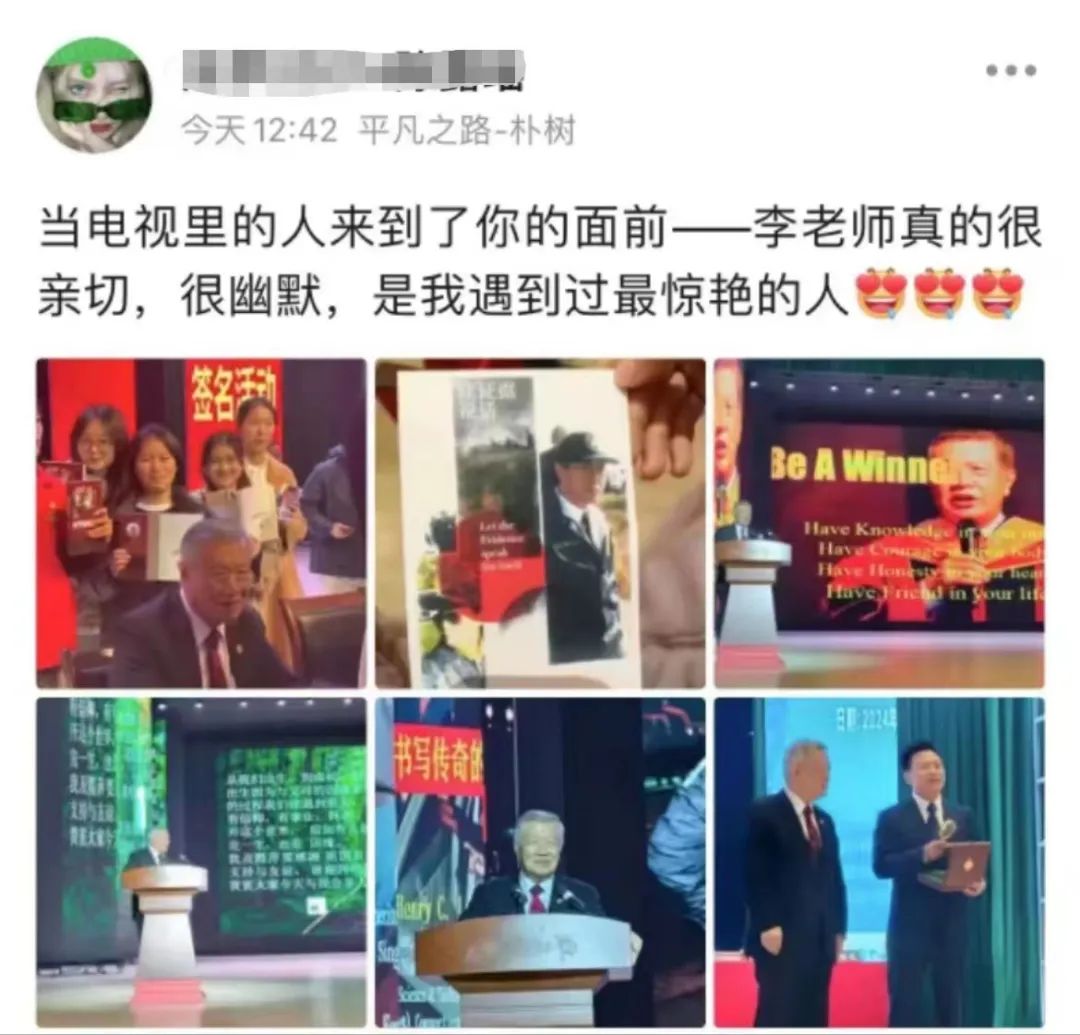Open the 签名活动 signing event photo
1080x1035 pixels.
coord(201,523)
